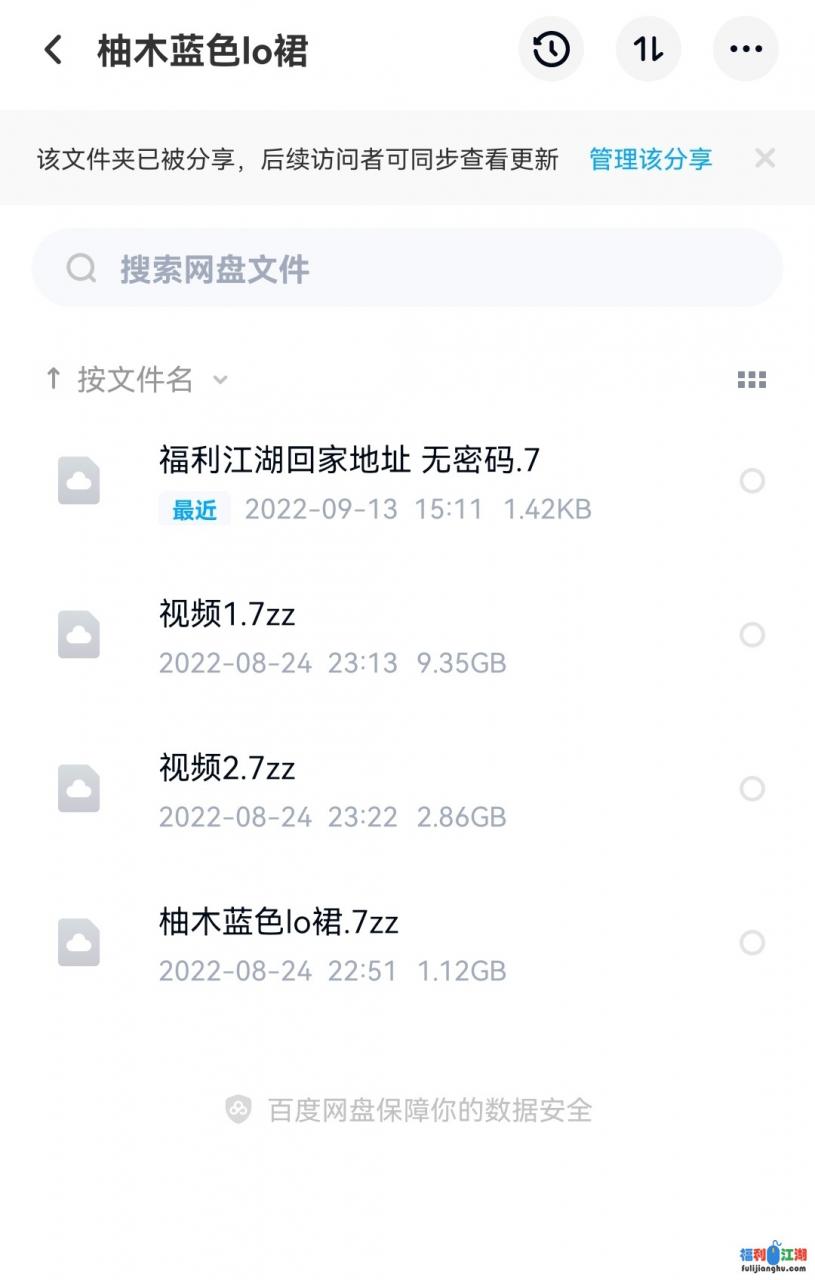This screenshot has height=1280, width=815.
Task: Open the three-dot overflow menu
Action: click(x=745, y=49)
